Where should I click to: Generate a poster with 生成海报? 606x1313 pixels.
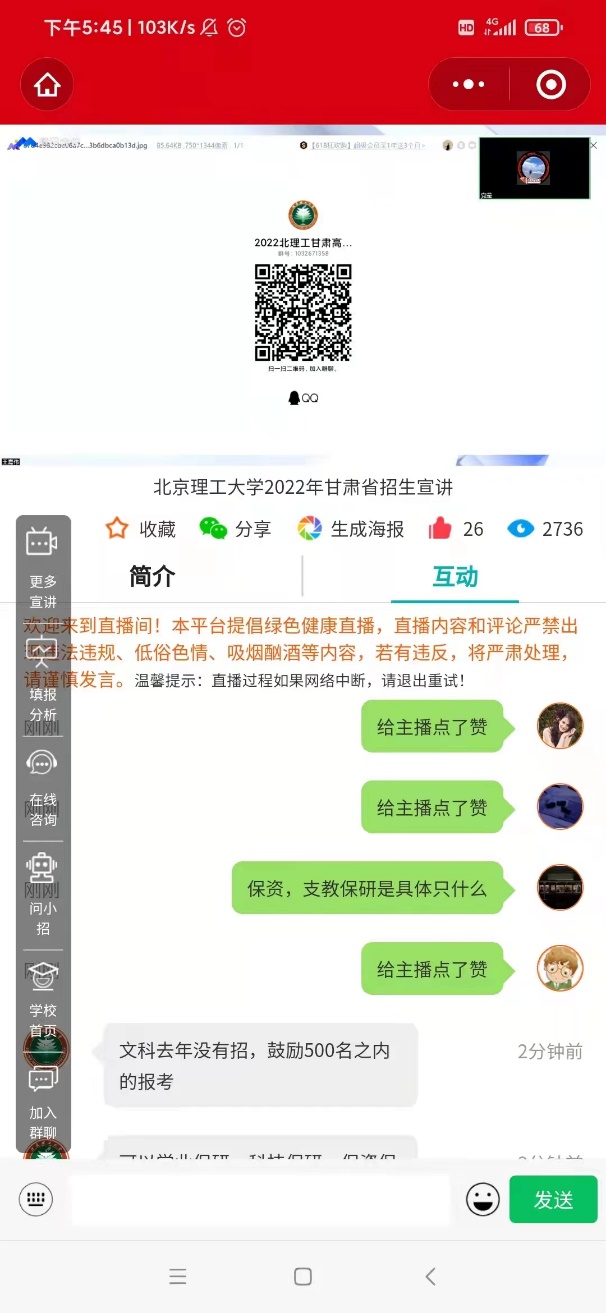pyautogui.click(x=350, y=529)
